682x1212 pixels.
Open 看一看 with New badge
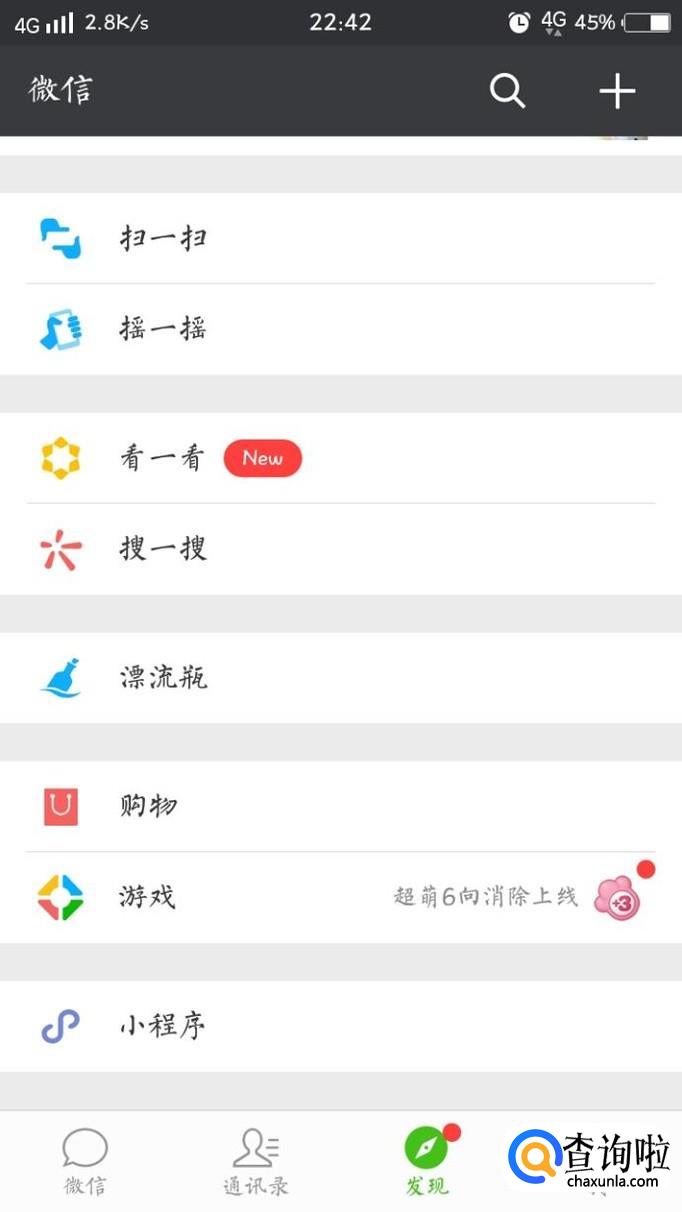coord(340,459)
